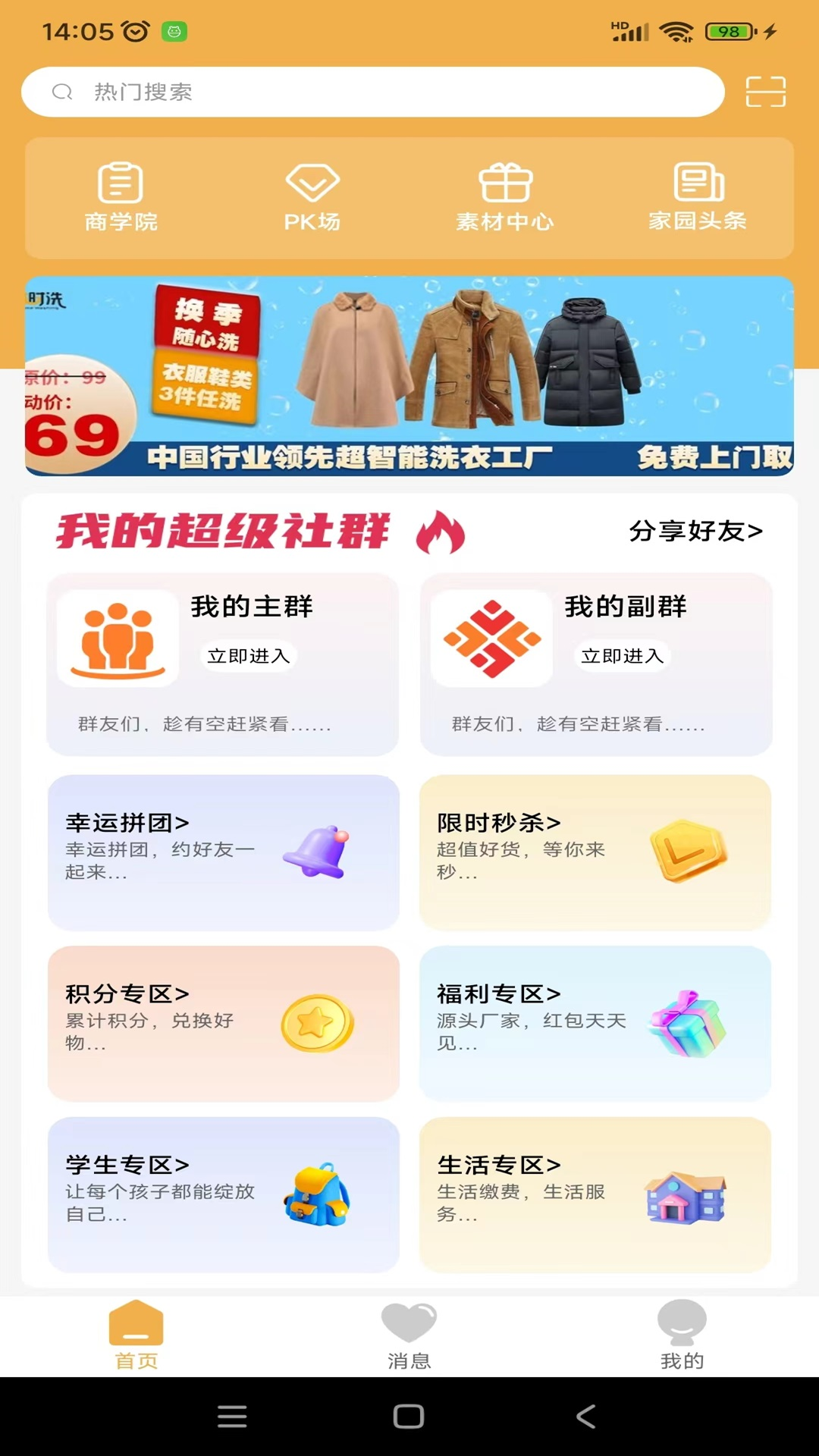Open the 限时秒杀 section
This screenshot has height=1456, width=819.
tap(594, 854)
